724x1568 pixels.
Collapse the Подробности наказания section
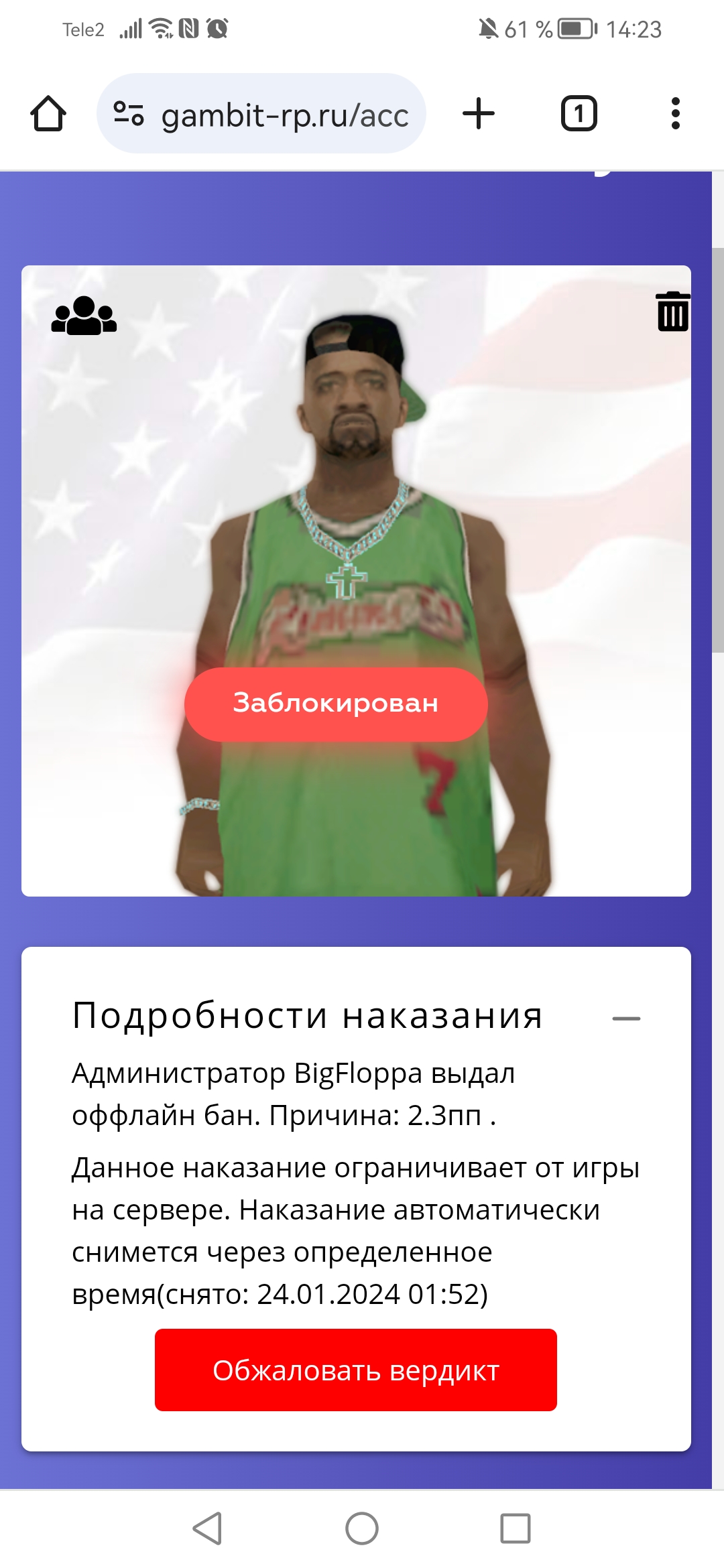[x=626, y=1019]
